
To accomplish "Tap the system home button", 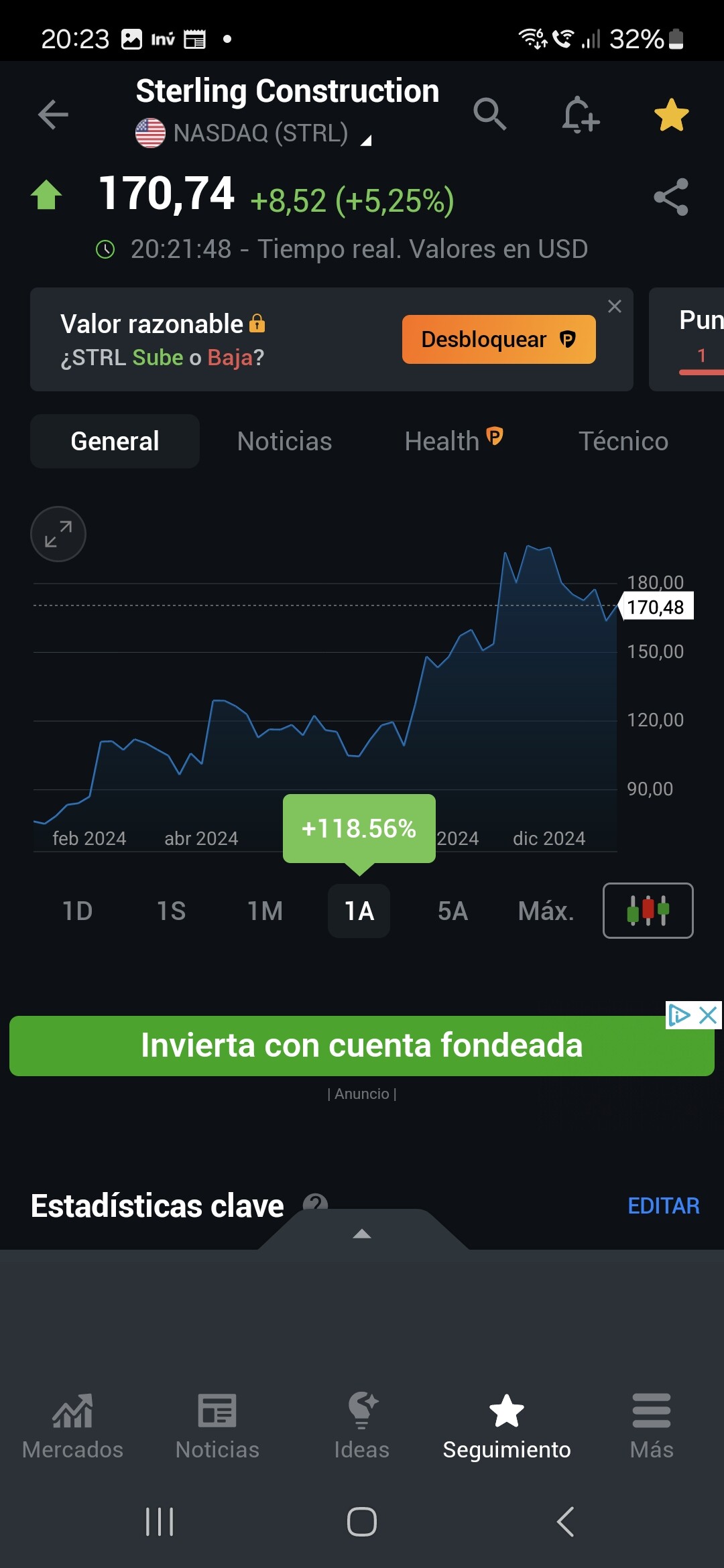I will 362,1522.
